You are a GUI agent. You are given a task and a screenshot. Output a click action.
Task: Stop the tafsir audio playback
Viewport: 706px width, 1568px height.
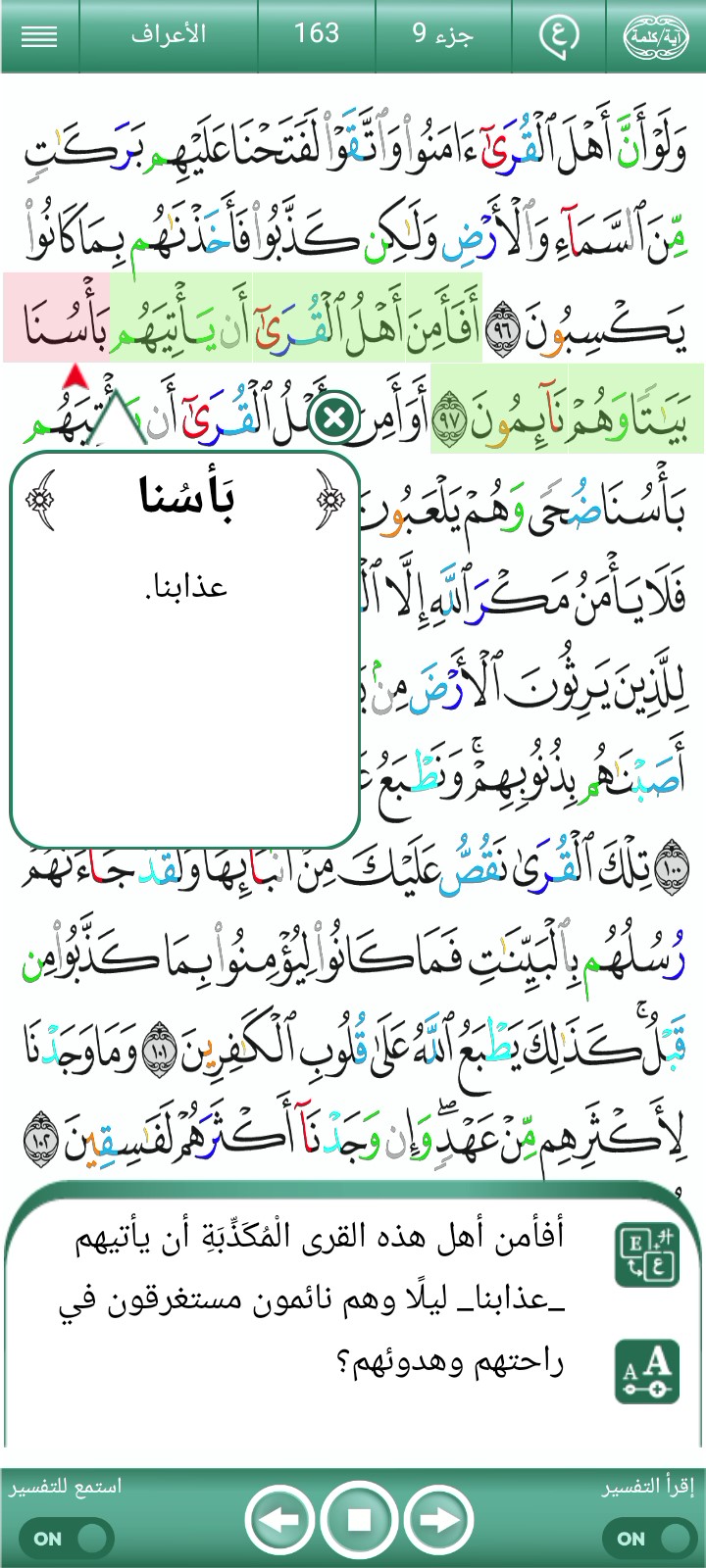point(359,1520)
